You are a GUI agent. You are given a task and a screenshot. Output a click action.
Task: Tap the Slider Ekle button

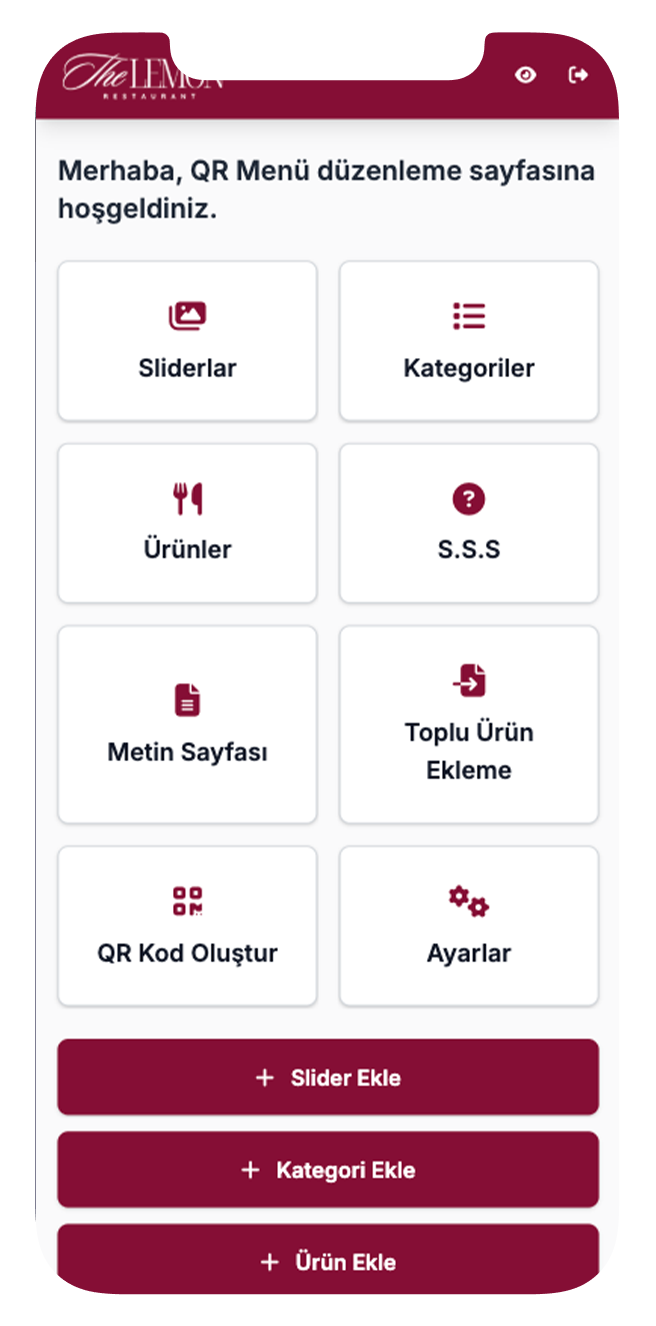coord(328,1077)
